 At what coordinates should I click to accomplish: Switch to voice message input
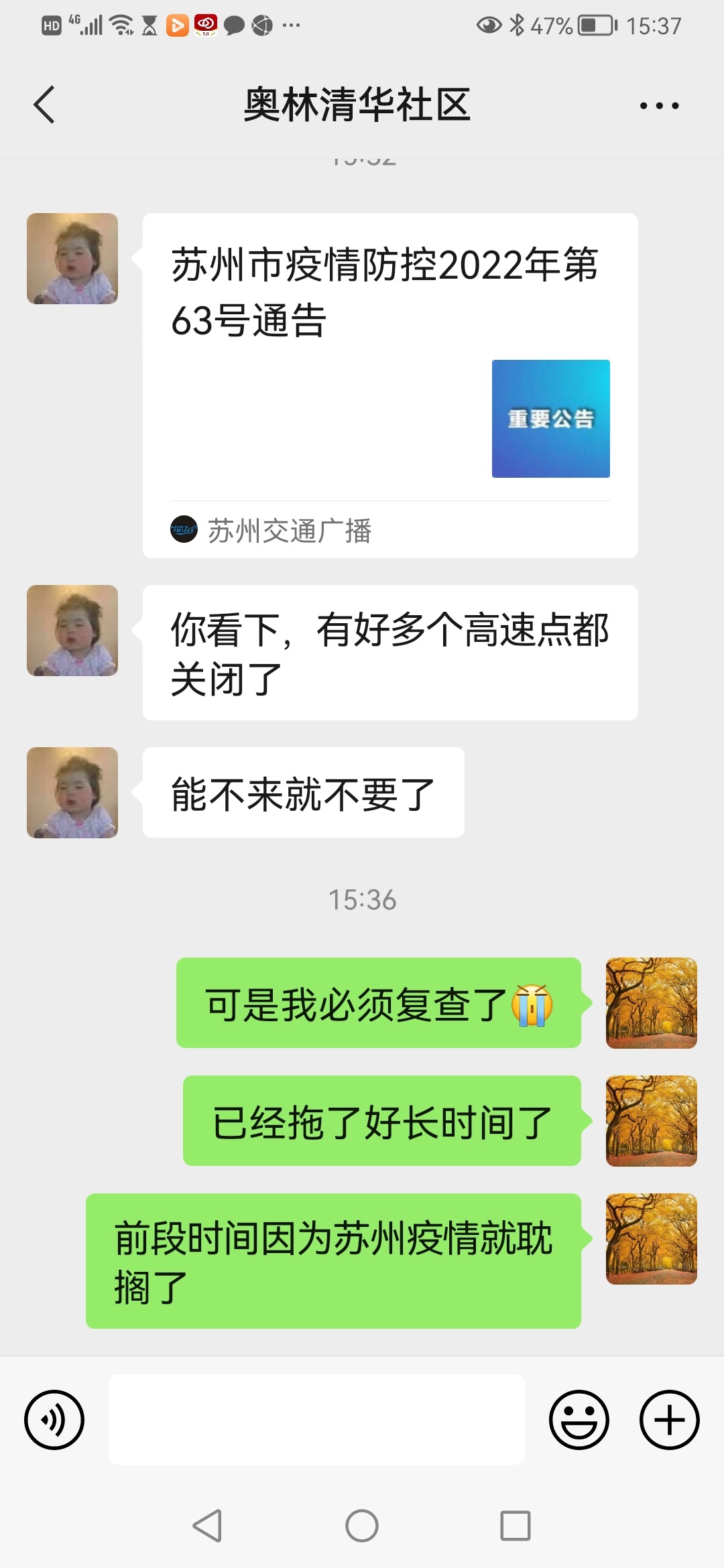tap(54, 1419)
